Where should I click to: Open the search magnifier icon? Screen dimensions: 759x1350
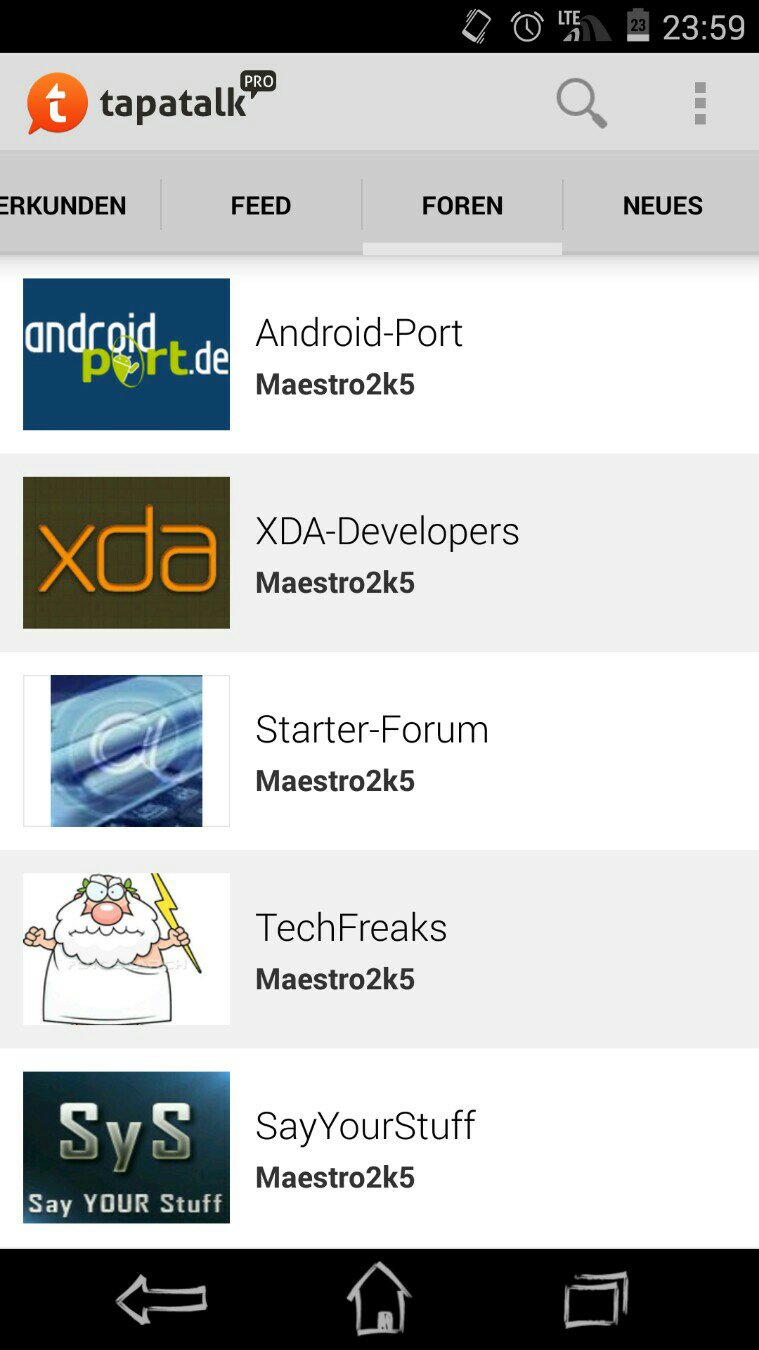pos(581,103)
